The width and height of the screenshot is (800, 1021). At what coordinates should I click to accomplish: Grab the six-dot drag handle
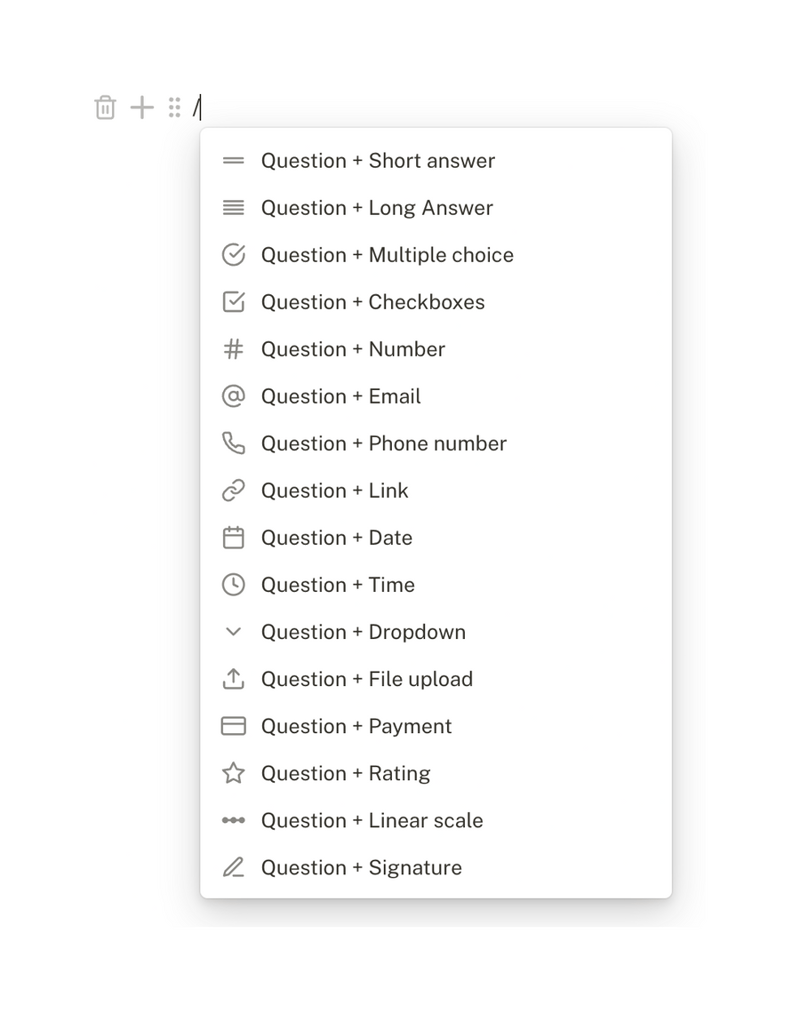173,107
